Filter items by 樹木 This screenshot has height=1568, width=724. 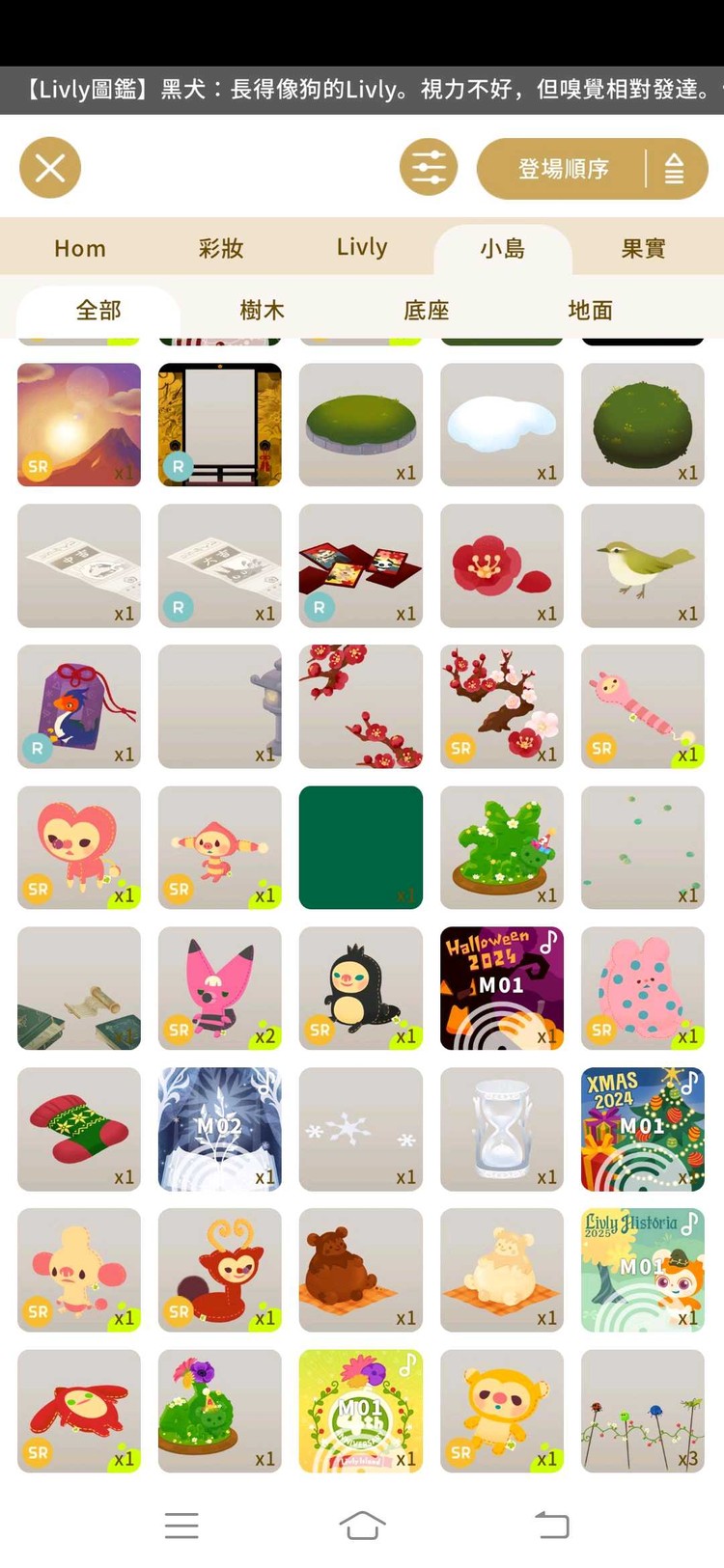coord(262,311)
